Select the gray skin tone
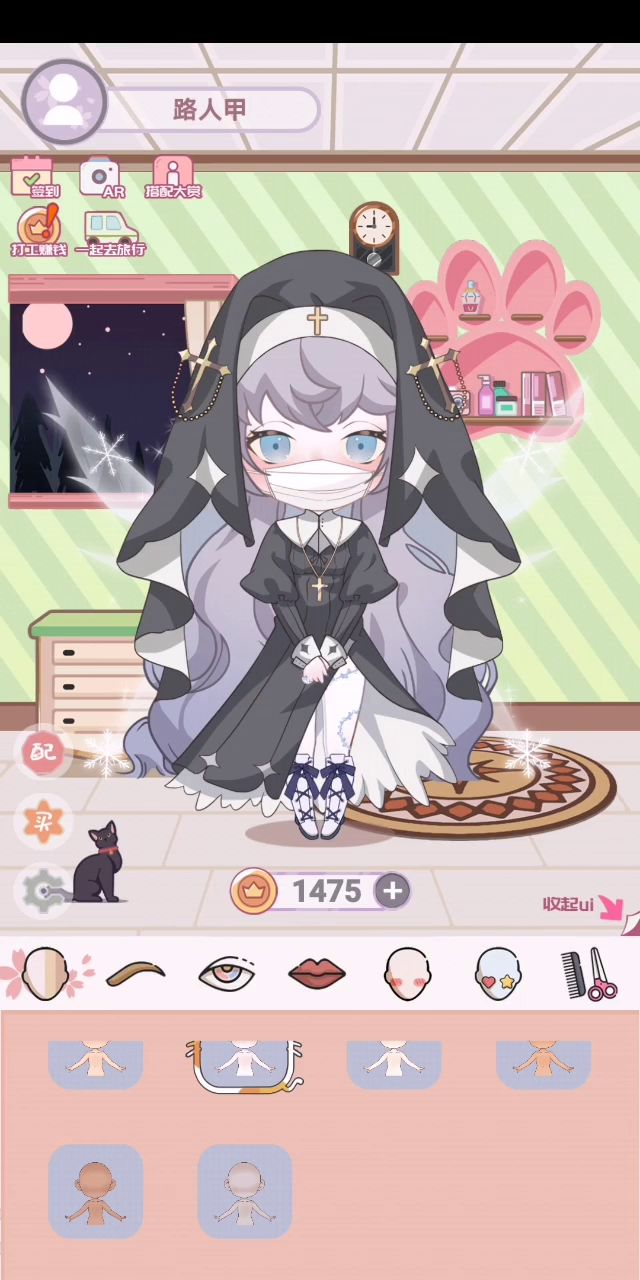 click(x=245, y=1191)
